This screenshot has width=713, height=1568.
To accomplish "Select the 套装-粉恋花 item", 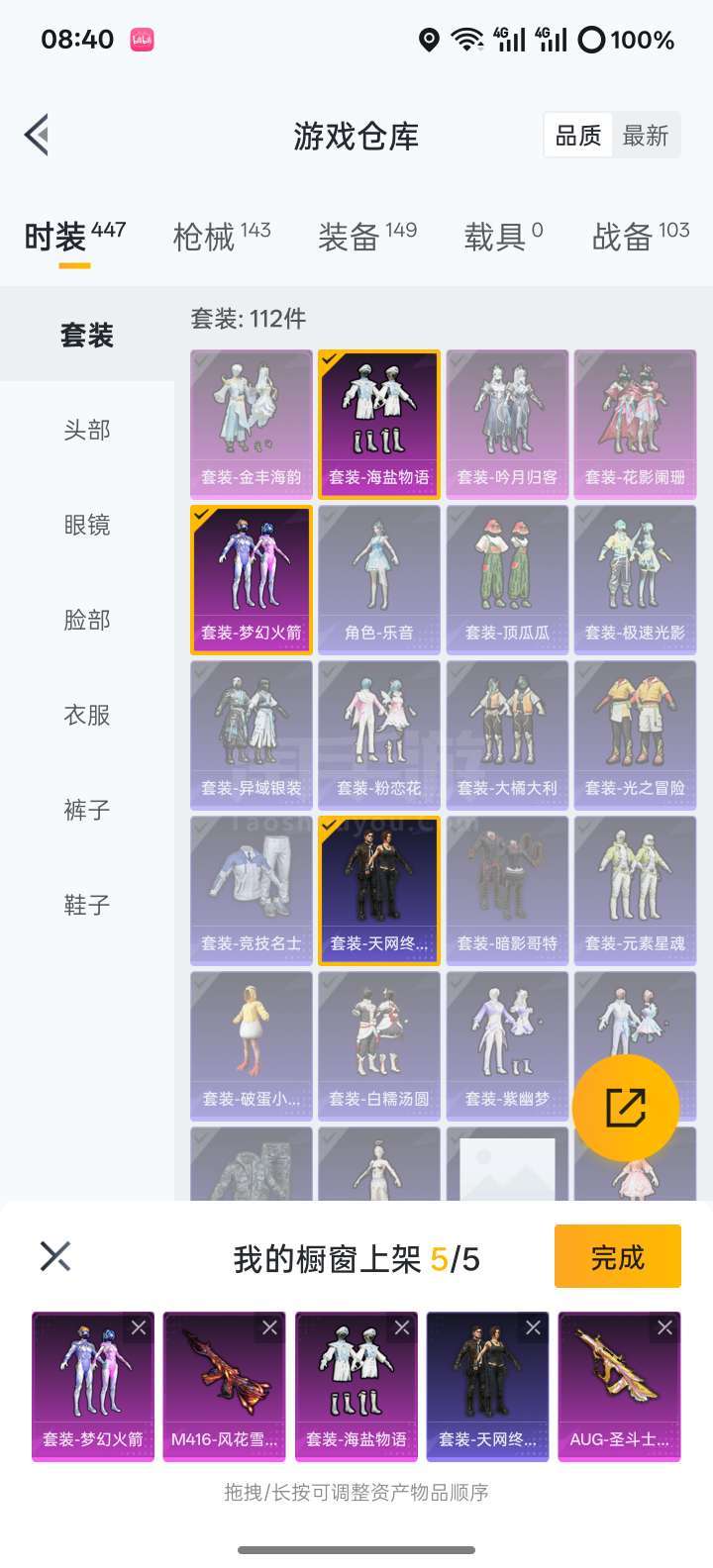I will (x=379, y=735).
